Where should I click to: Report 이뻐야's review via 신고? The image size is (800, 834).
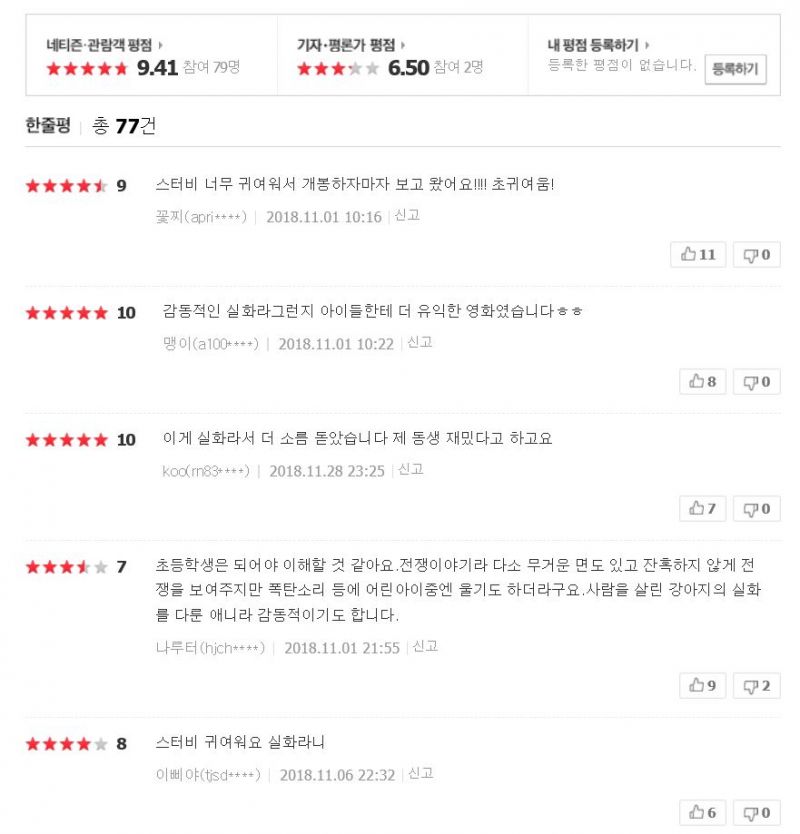421,773
